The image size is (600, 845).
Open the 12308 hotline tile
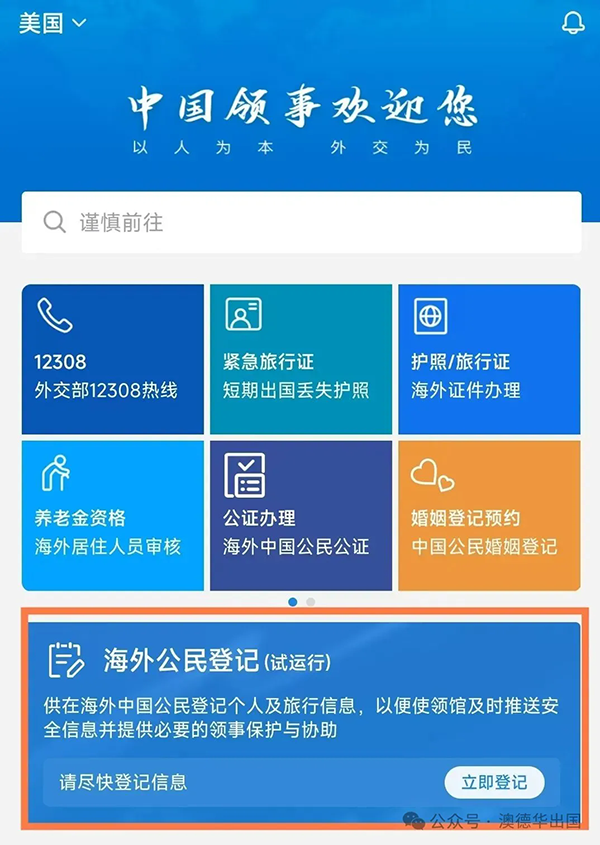coord(112,359)
